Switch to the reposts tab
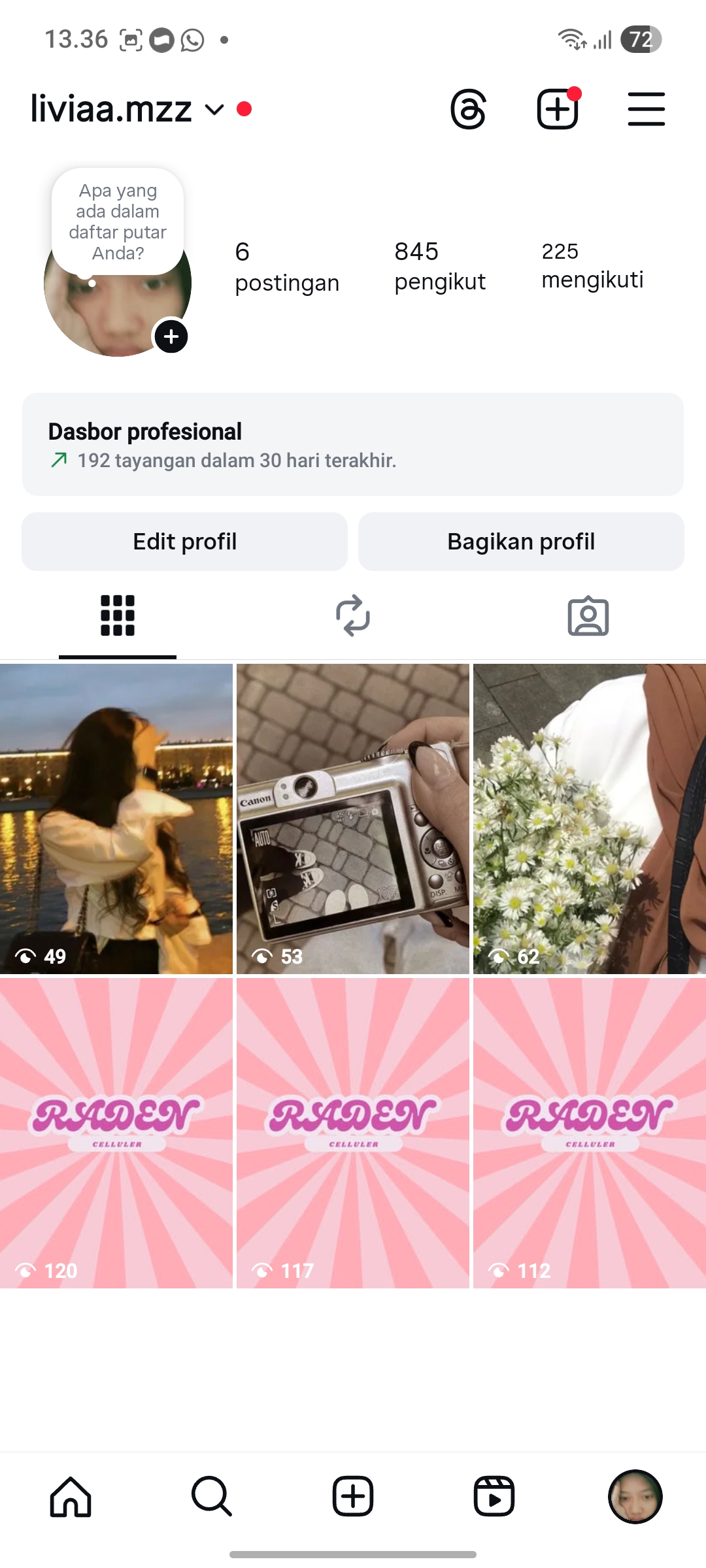This screenshot has height=1568, width=706. click(x=353, y=615)
